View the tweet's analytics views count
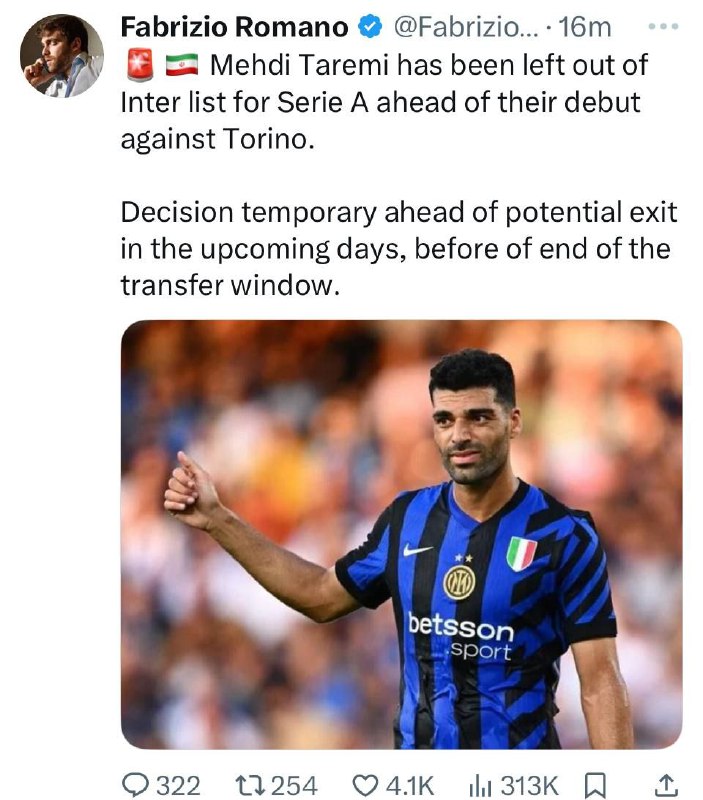Viewport: 703px width, 800px height. point(481,785)
